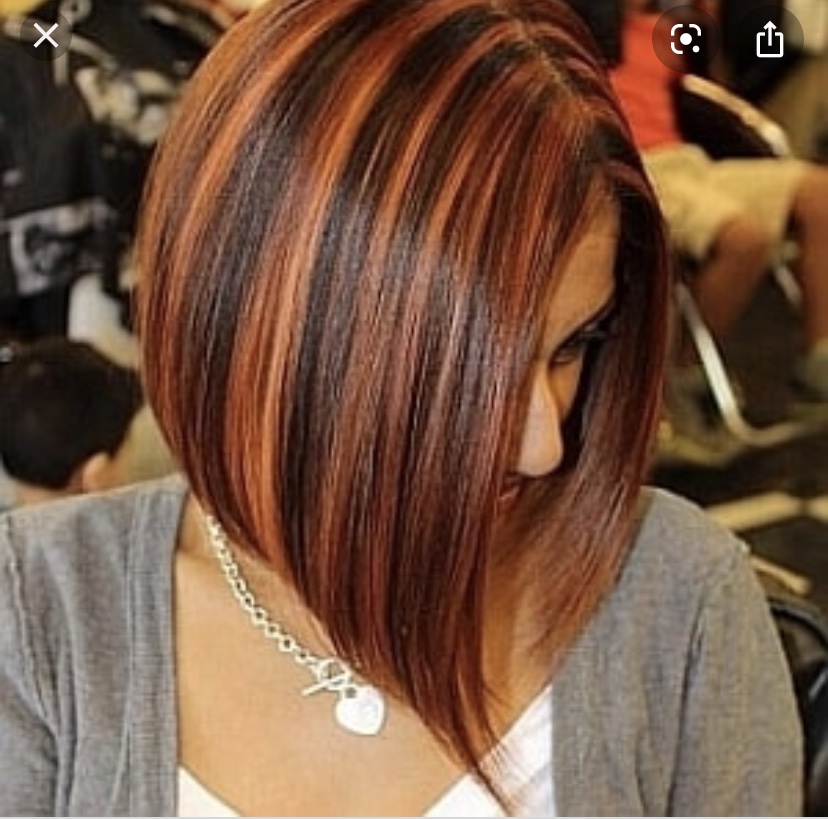Start a visual lens search on this image

686,40
